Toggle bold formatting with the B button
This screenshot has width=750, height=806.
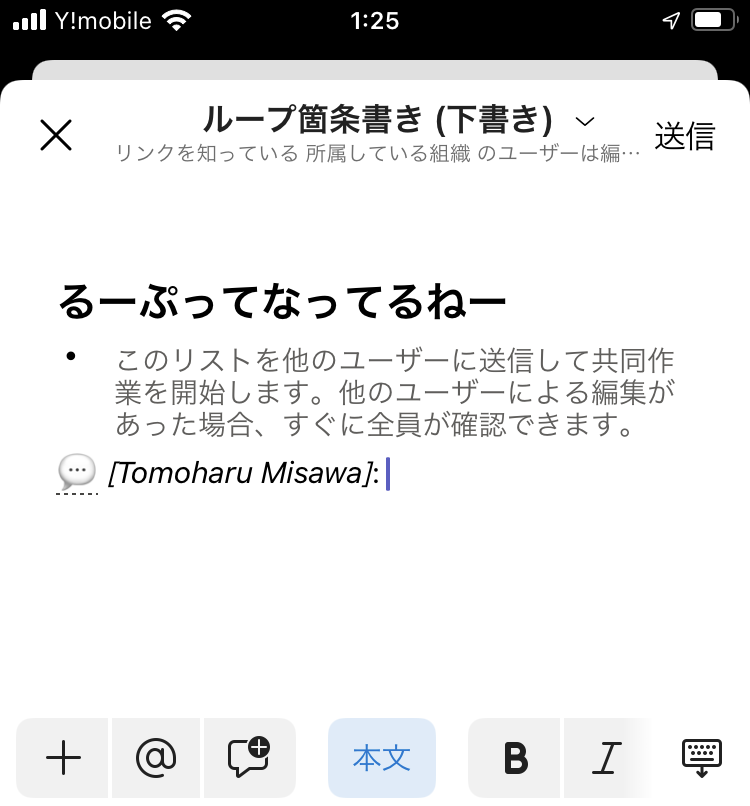[513, 758]
